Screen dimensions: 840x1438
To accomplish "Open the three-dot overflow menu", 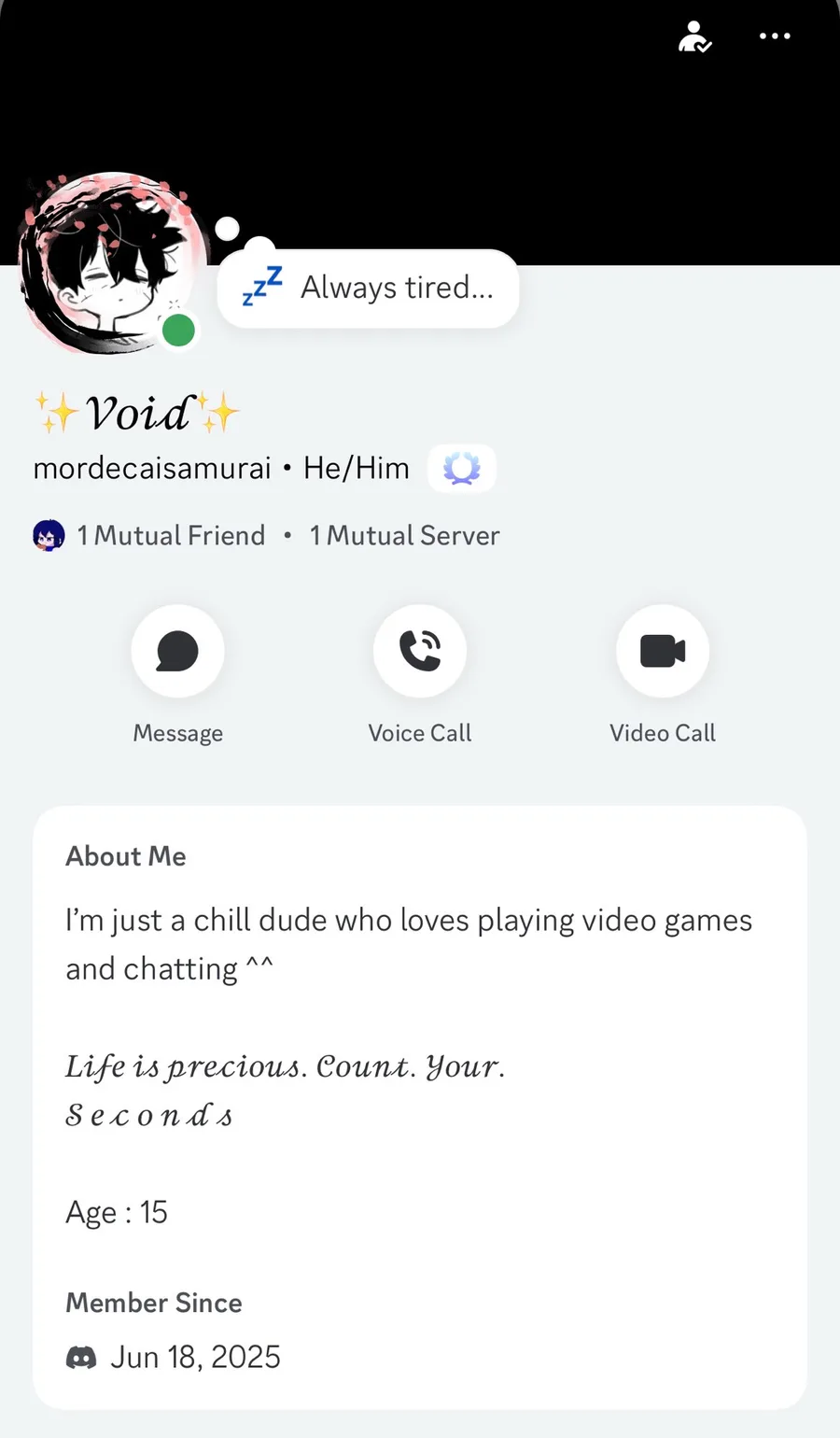I will tap(775, 36).
